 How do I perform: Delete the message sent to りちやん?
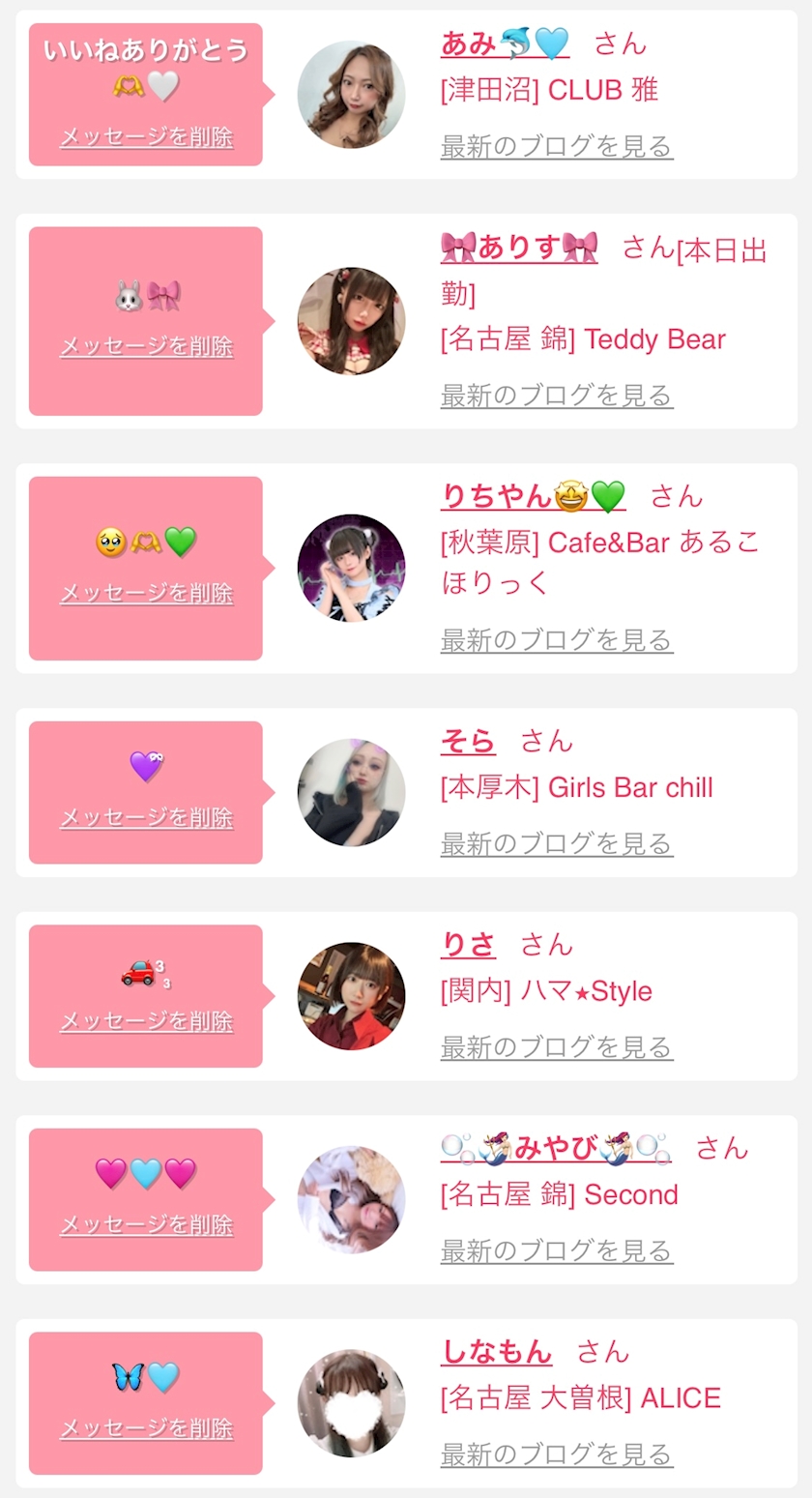[x=146, y=593]
